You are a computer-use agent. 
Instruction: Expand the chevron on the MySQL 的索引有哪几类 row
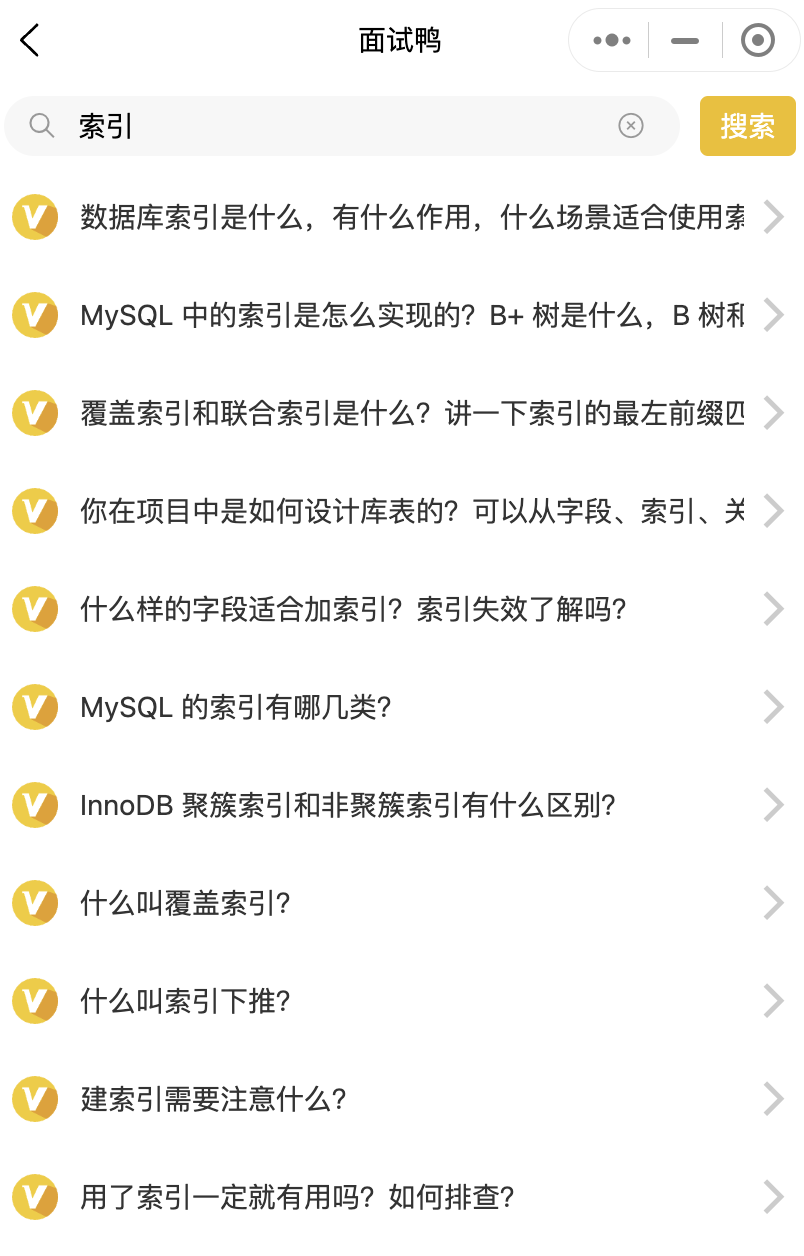(773, 707)
